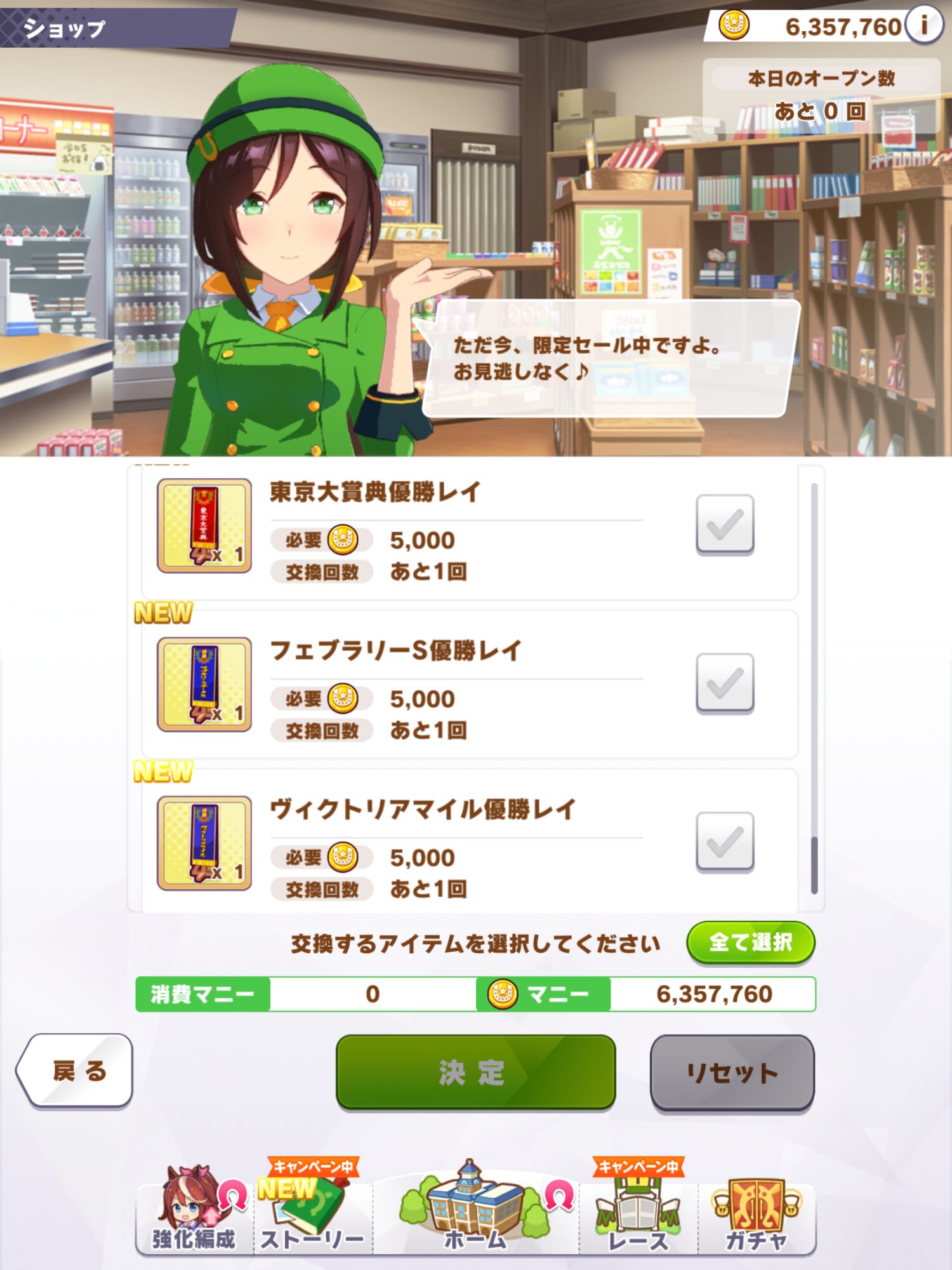Tap the 全て選択 button
This screenshot has height=1270, width=952.
(x=750, y=942)
